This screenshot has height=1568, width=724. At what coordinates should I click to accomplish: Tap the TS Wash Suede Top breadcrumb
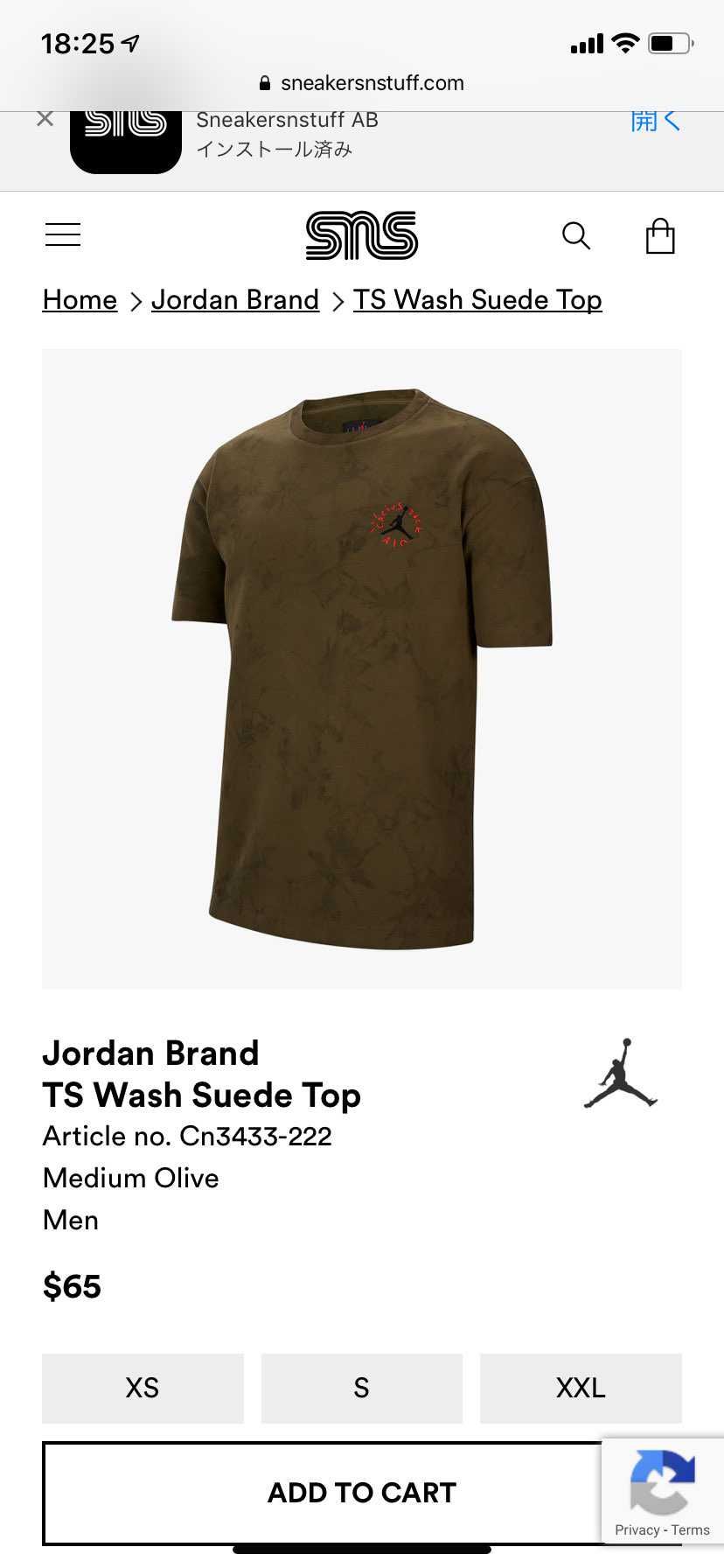pos(477,300)
